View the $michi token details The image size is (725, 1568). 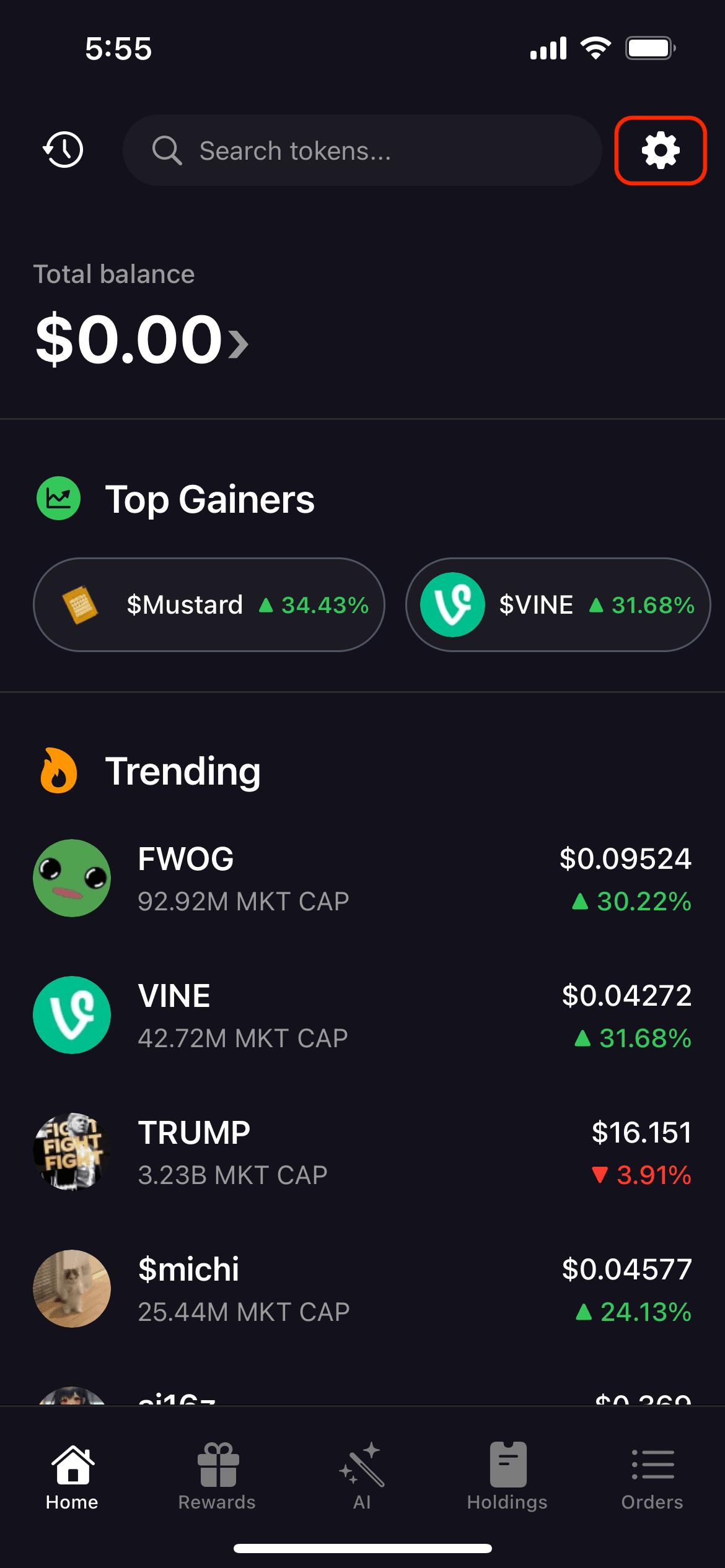[x=362, y=1289]
